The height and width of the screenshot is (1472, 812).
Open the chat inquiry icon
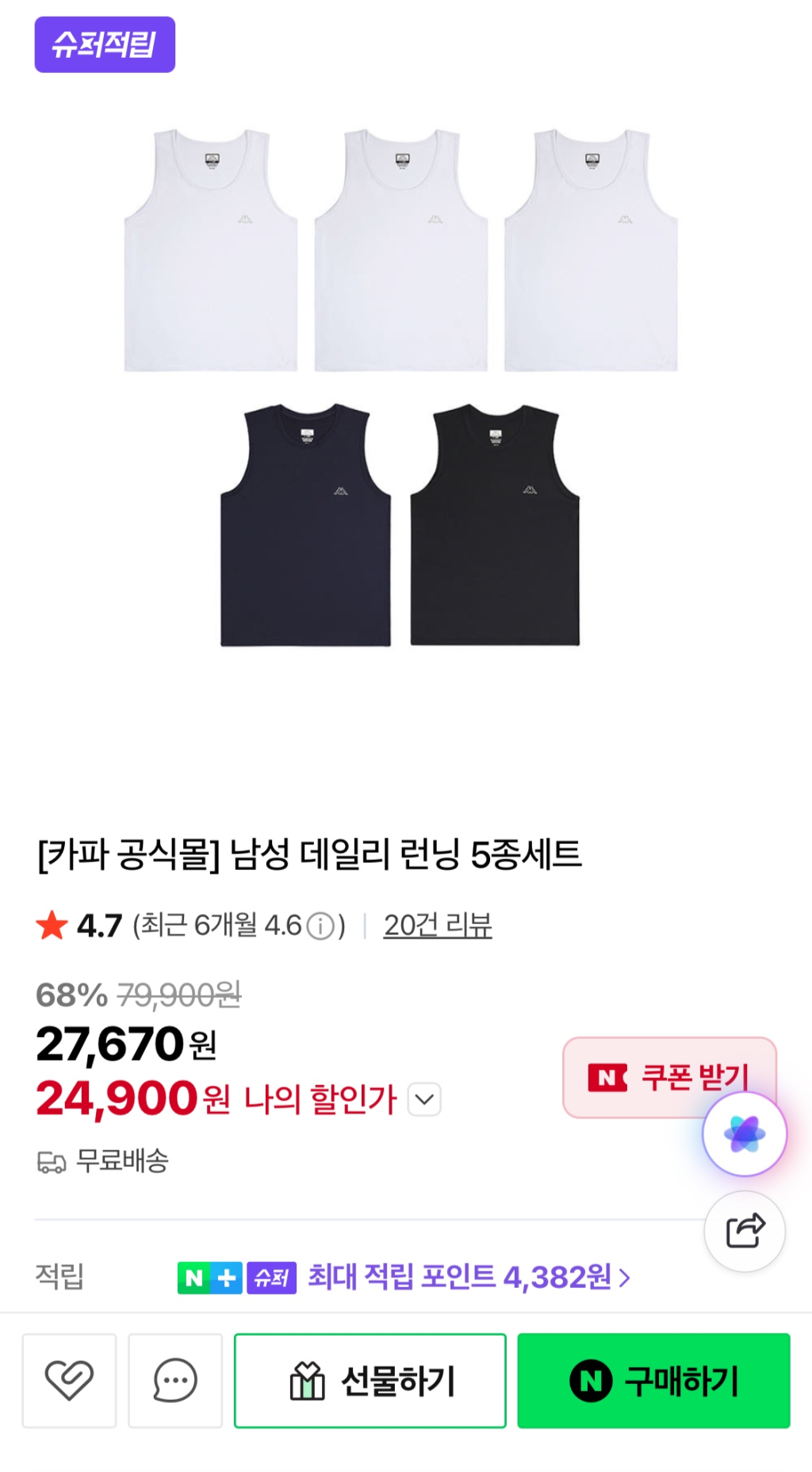(175, 1381)
